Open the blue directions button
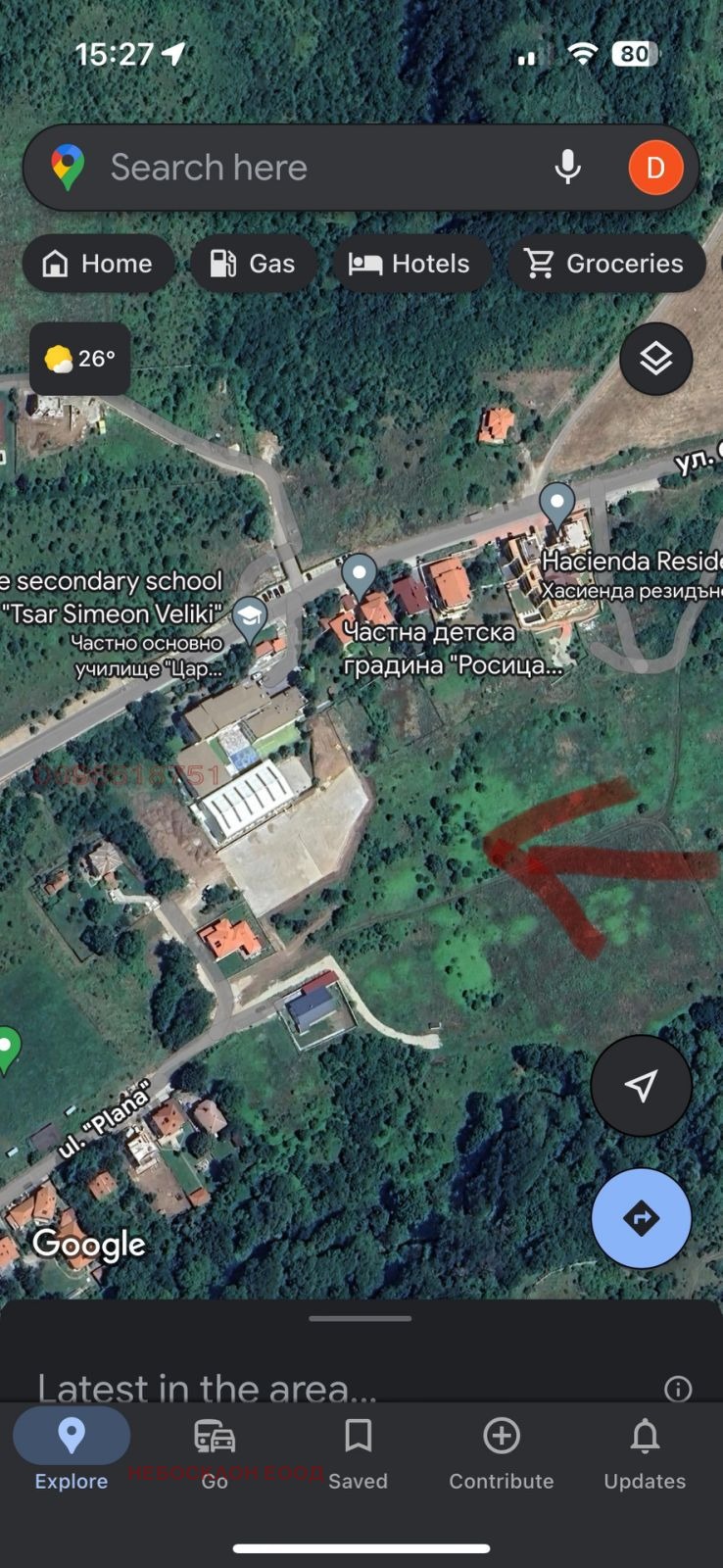The image size is (723, 1568). (x=641, y=1218)
